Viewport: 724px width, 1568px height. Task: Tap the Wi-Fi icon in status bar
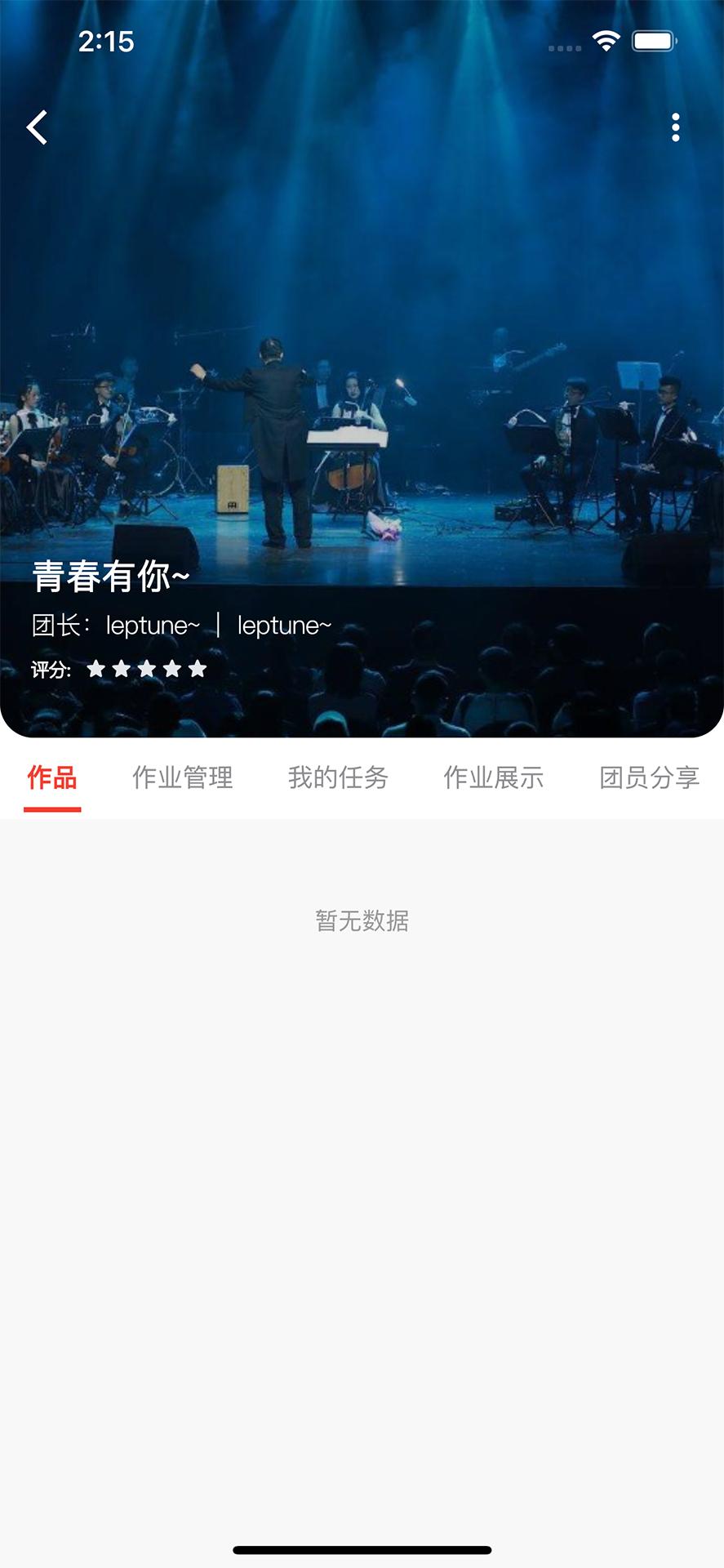pos(605,39)
